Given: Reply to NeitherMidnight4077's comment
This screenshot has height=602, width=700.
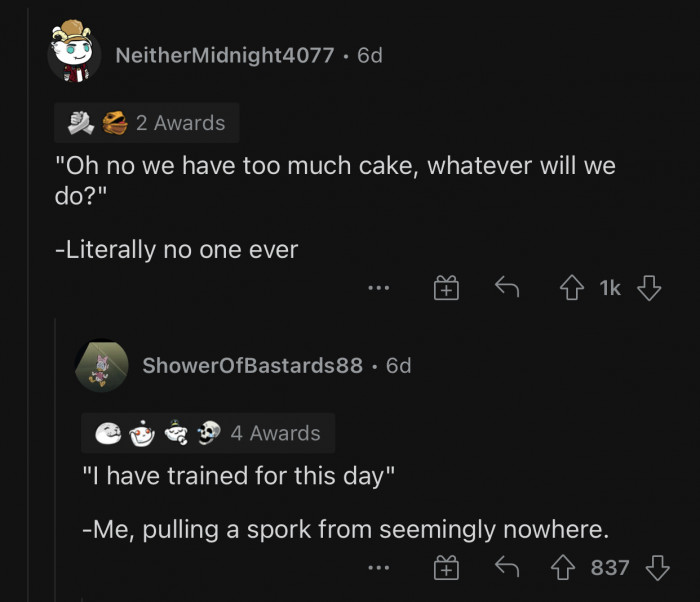Looking at the screenshot, I should pos(508,289).
